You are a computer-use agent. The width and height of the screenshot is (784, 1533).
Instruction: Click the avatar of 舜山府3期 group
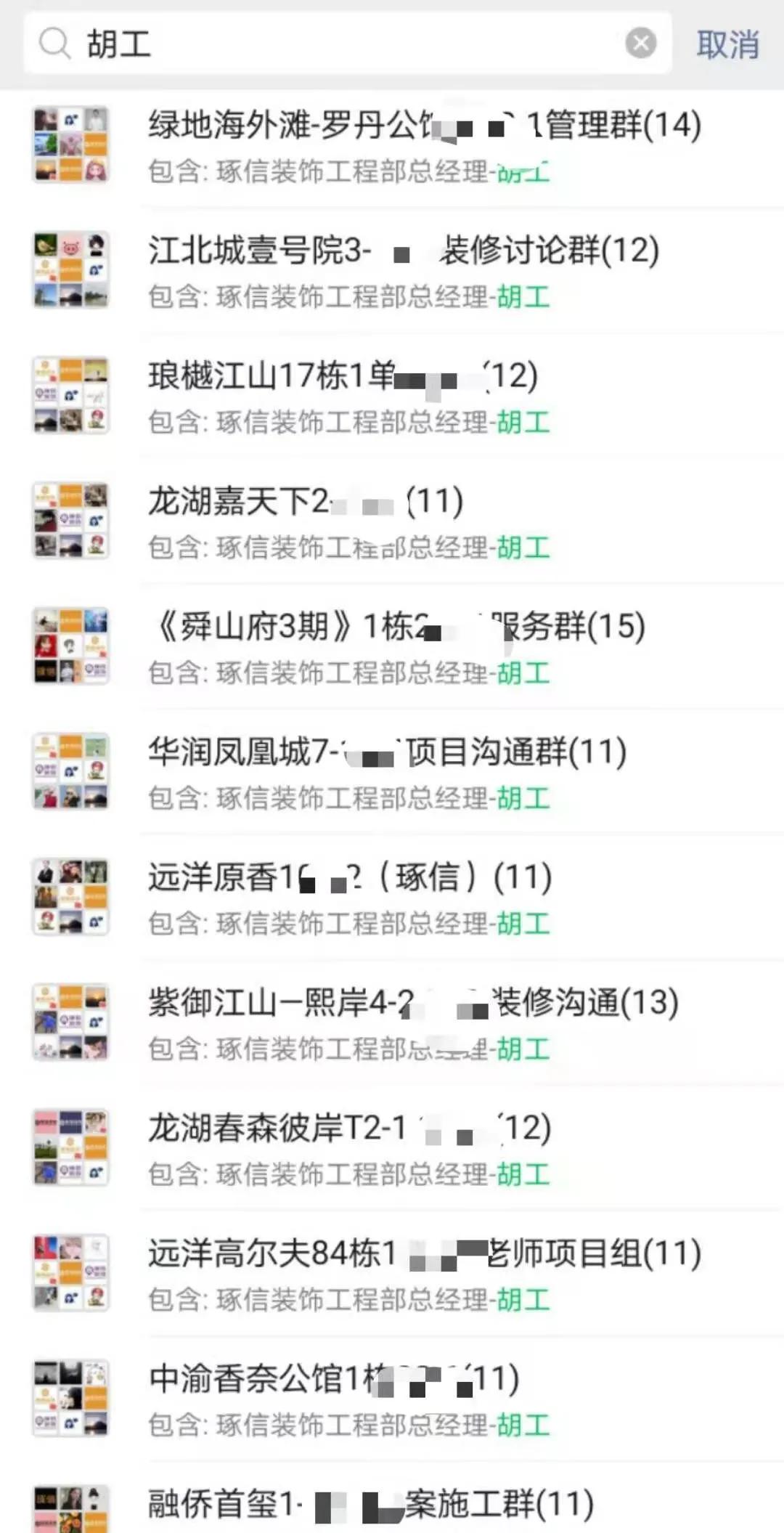70,645
